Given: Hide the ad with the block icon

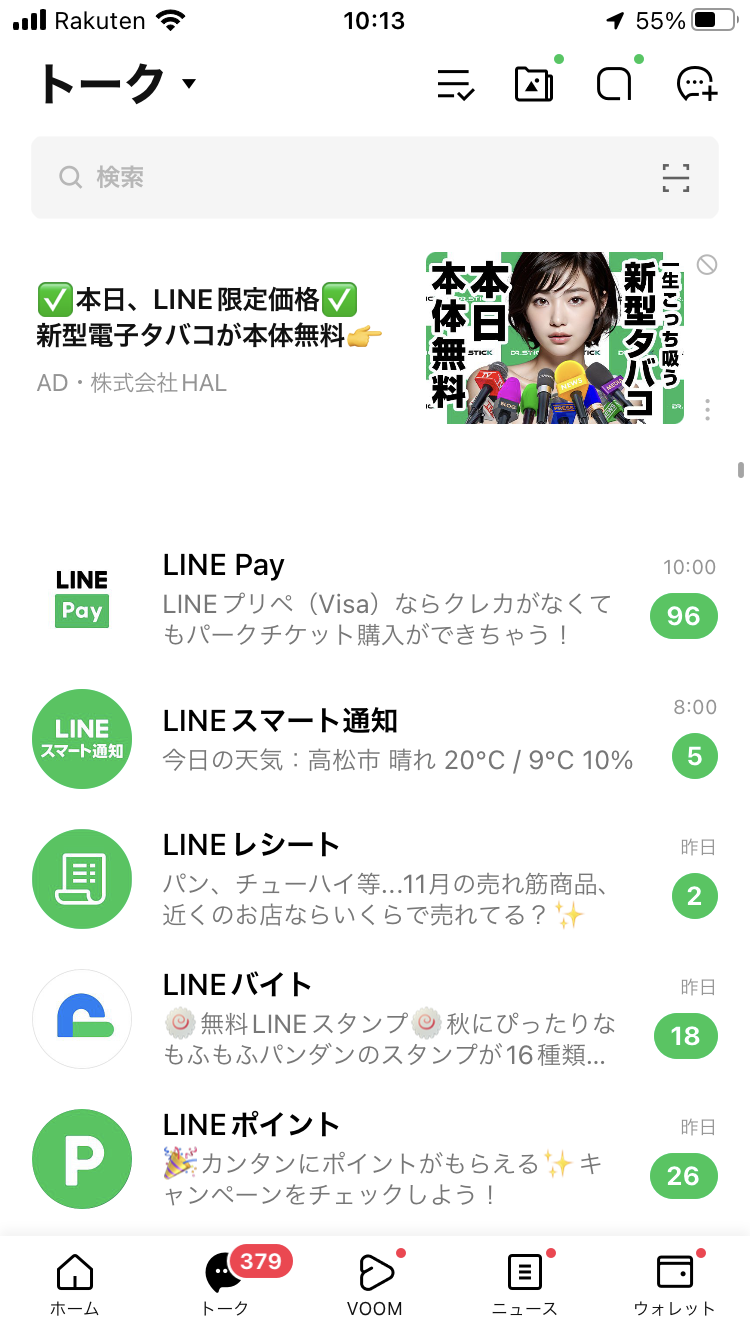Looking at the screenshot, I should pos(707,265).
